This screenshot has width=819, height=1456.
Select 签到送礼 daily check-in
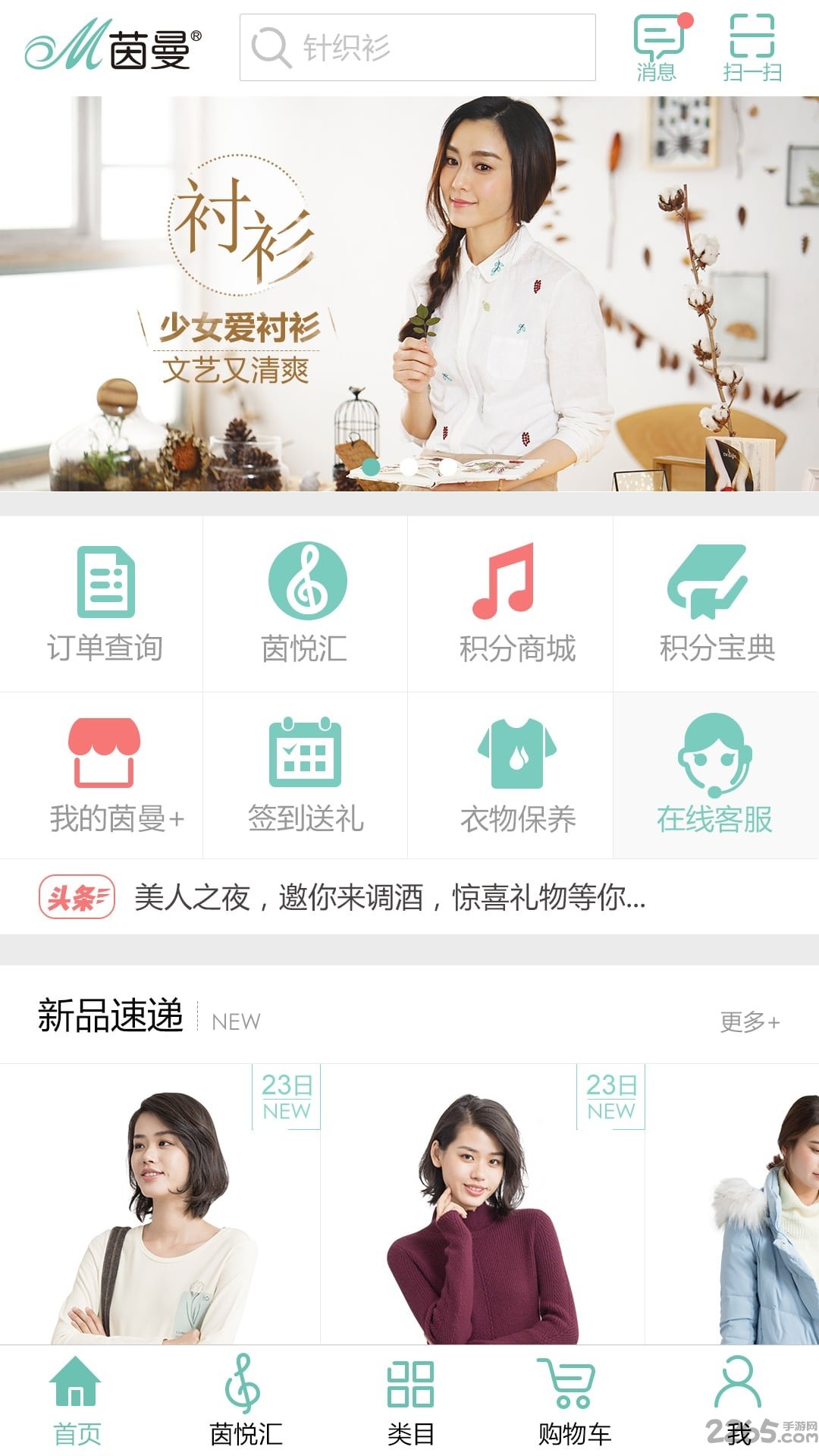306,775
